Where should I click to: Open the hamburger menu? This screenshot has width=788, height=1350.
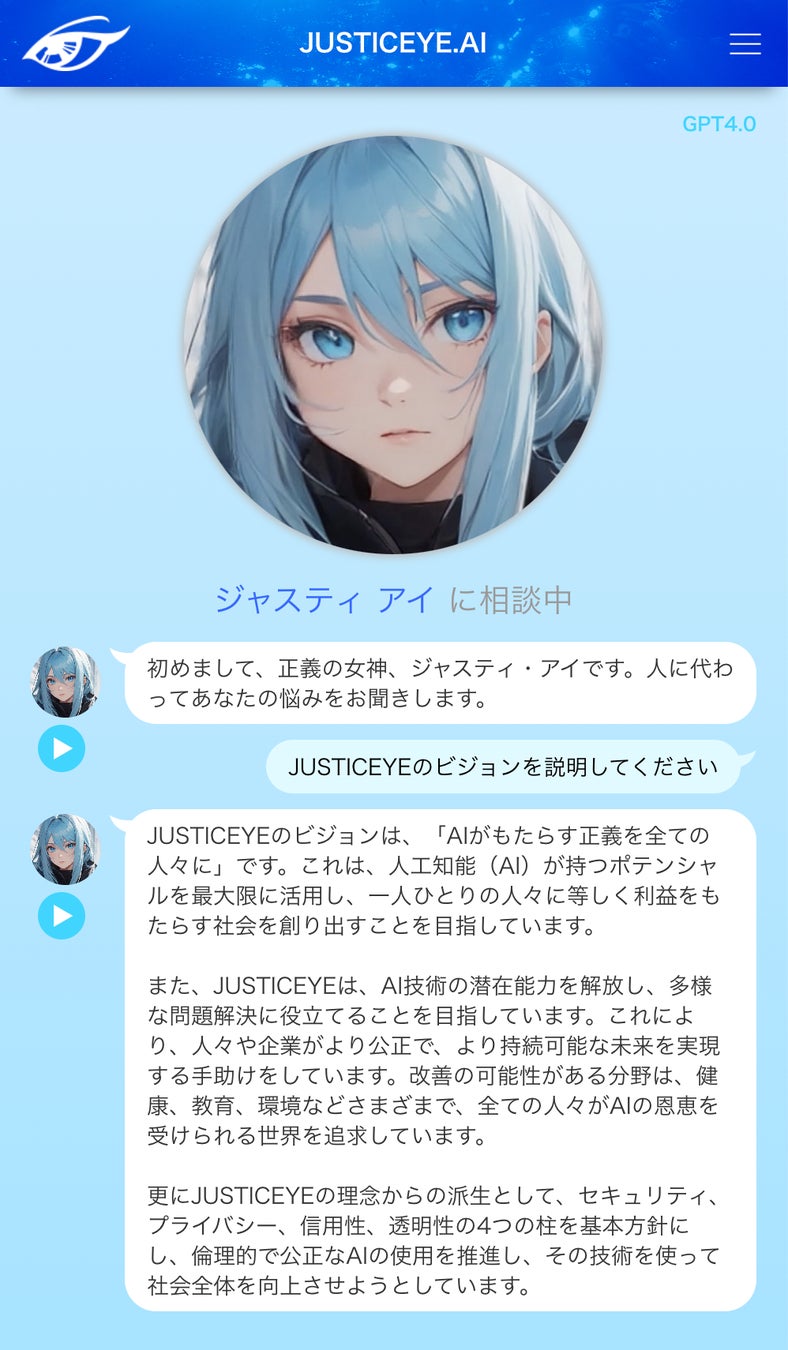pos(744,44)
